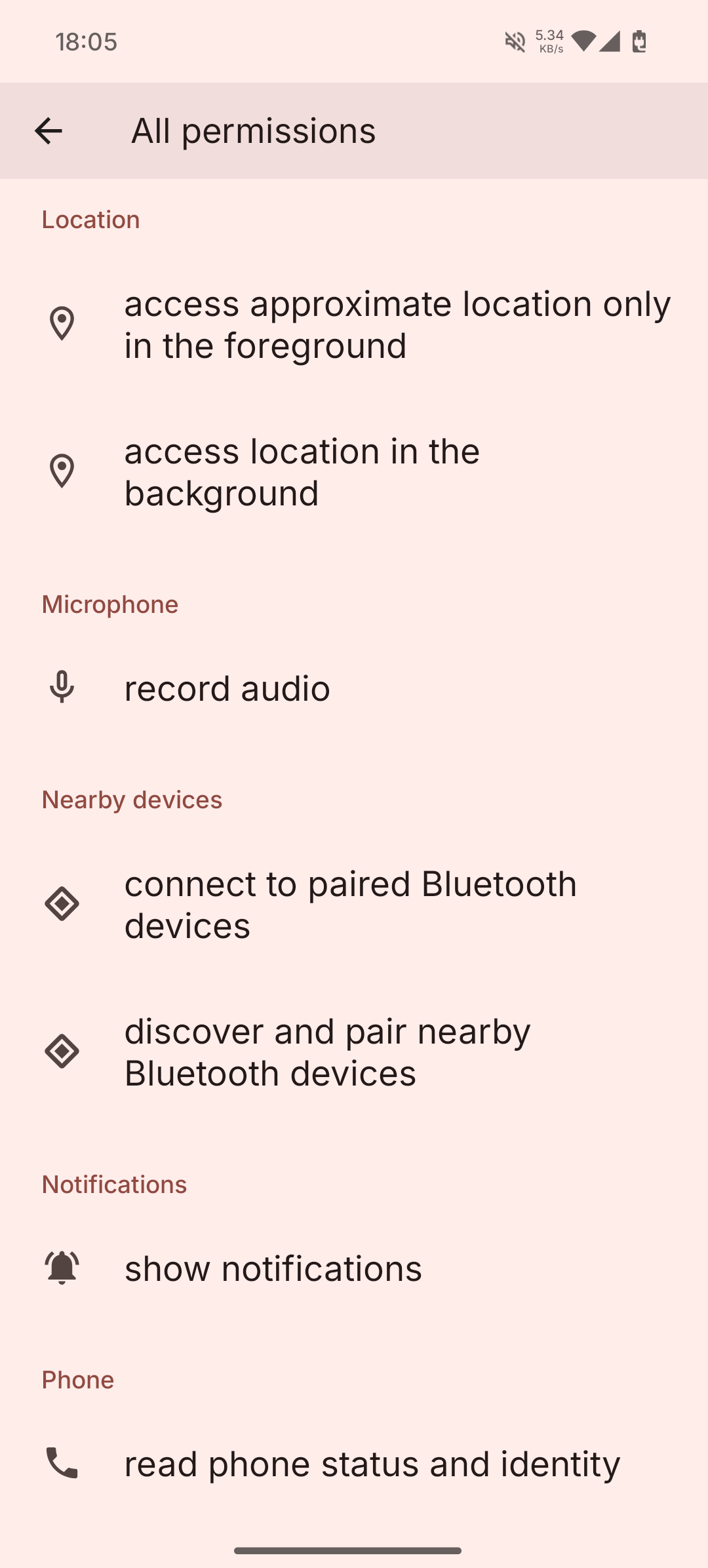
Task: Select the microphone icon beside record audio
Action: [62, 688]
